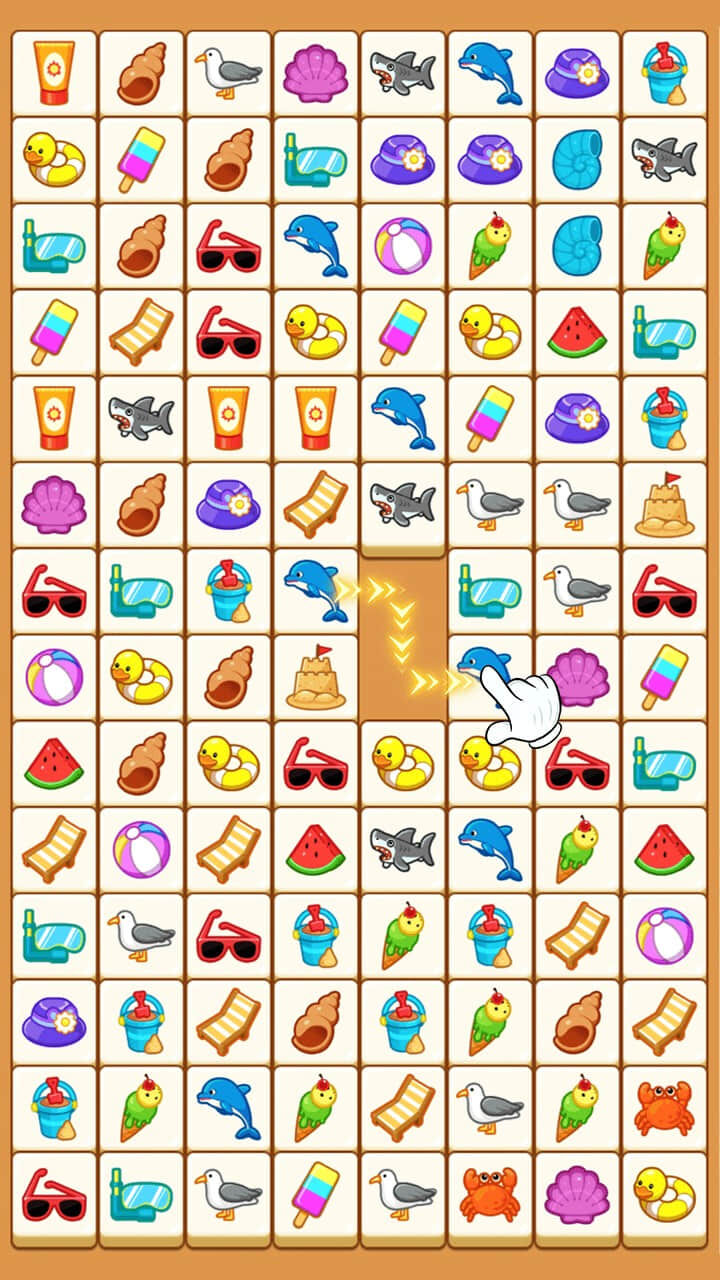The width and height of the screenshot is (720, 1280).
Task: Pick the sandcastle tile beside the cleared gap
Action: click(315, 677)
